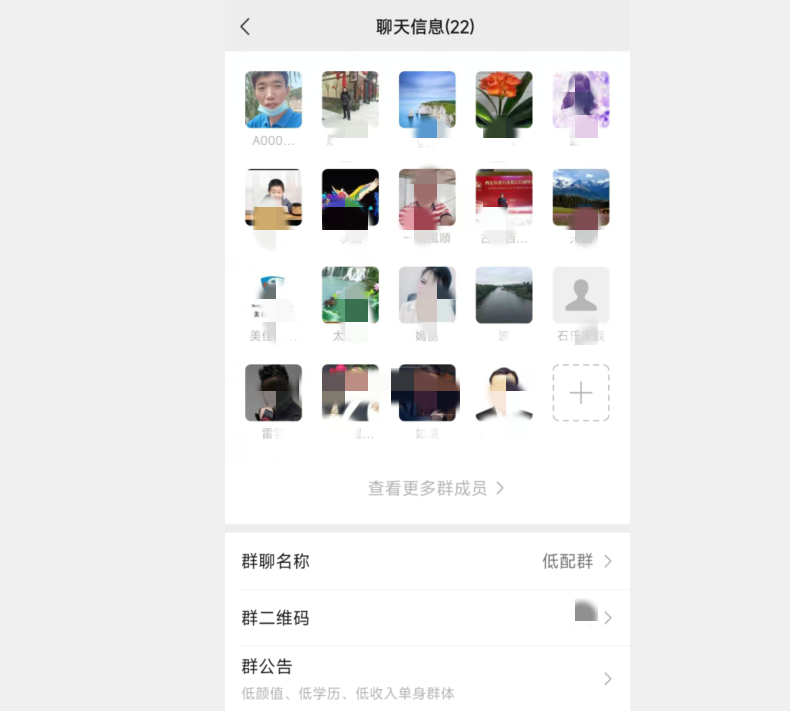Open the river landscape avatar member
790x711 pixels.
tap(504, 295)
